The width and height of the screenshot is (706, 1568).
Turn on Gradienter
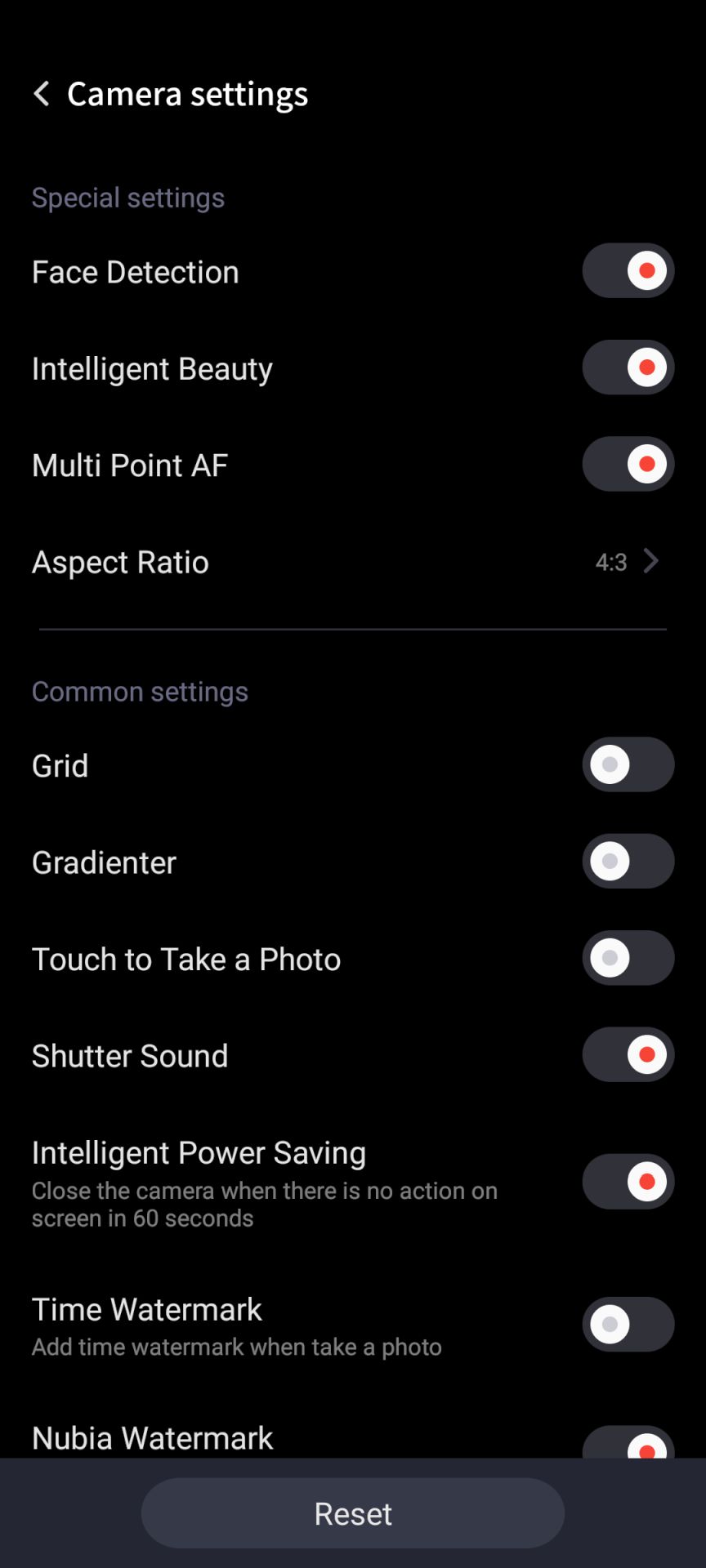point(628,862)
